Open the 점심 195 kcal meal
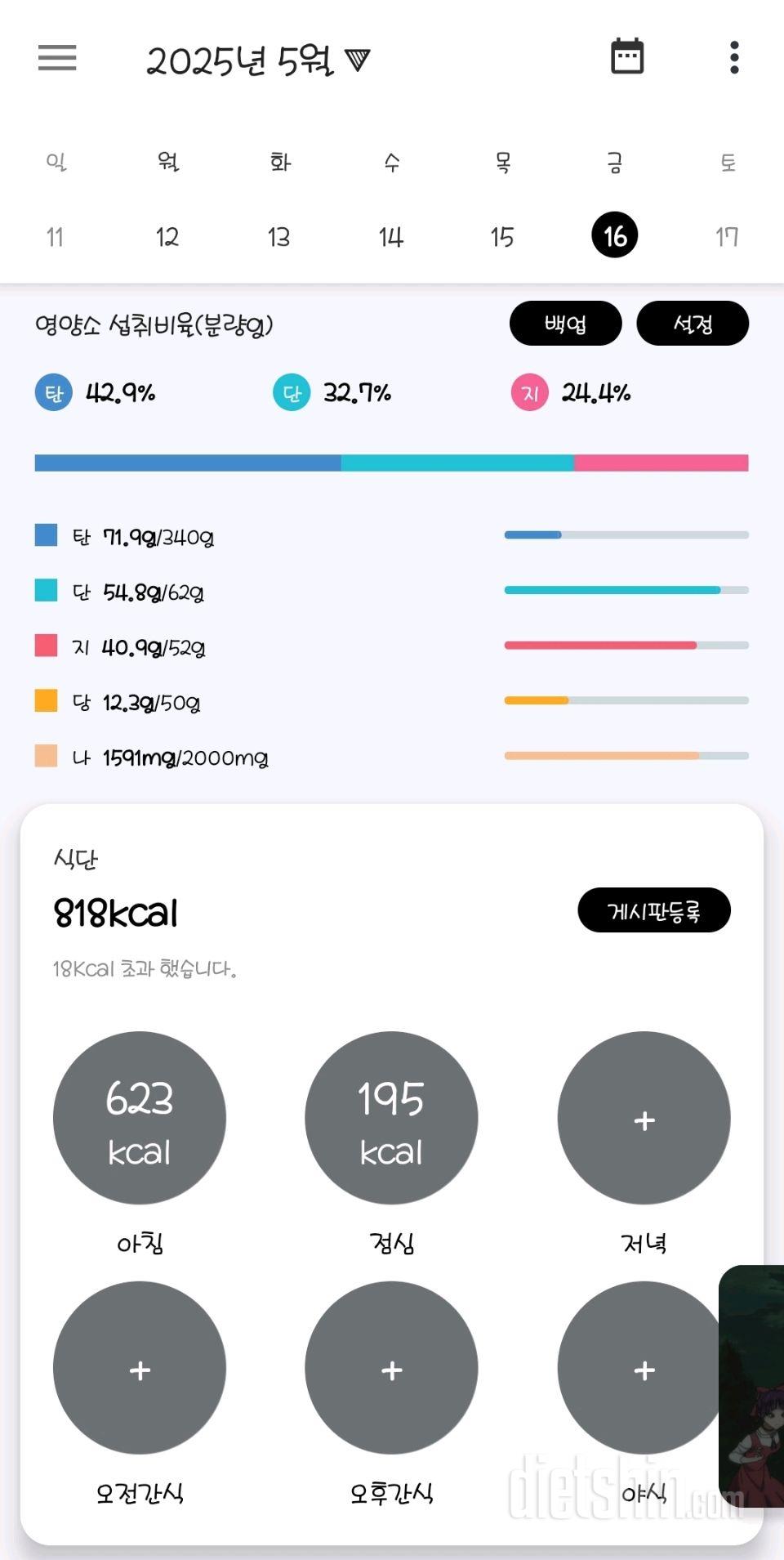Viewport: 784px width, 1560px height. coord(391,1117)
